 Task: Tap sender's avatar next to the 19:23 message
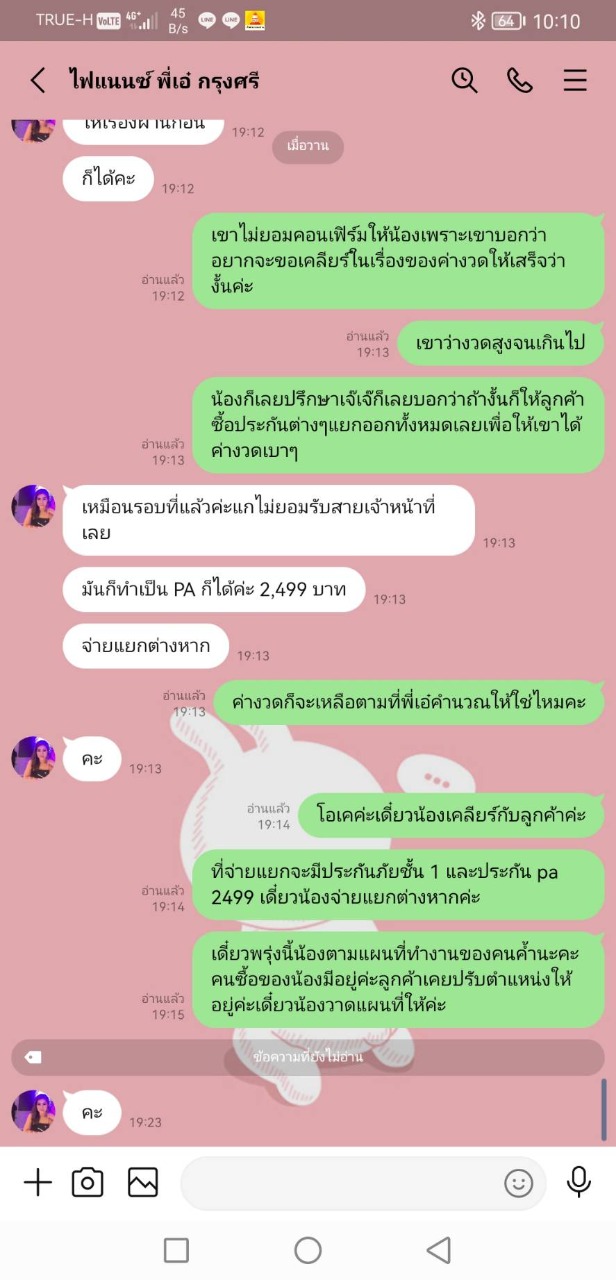[x=33, y=1111]
